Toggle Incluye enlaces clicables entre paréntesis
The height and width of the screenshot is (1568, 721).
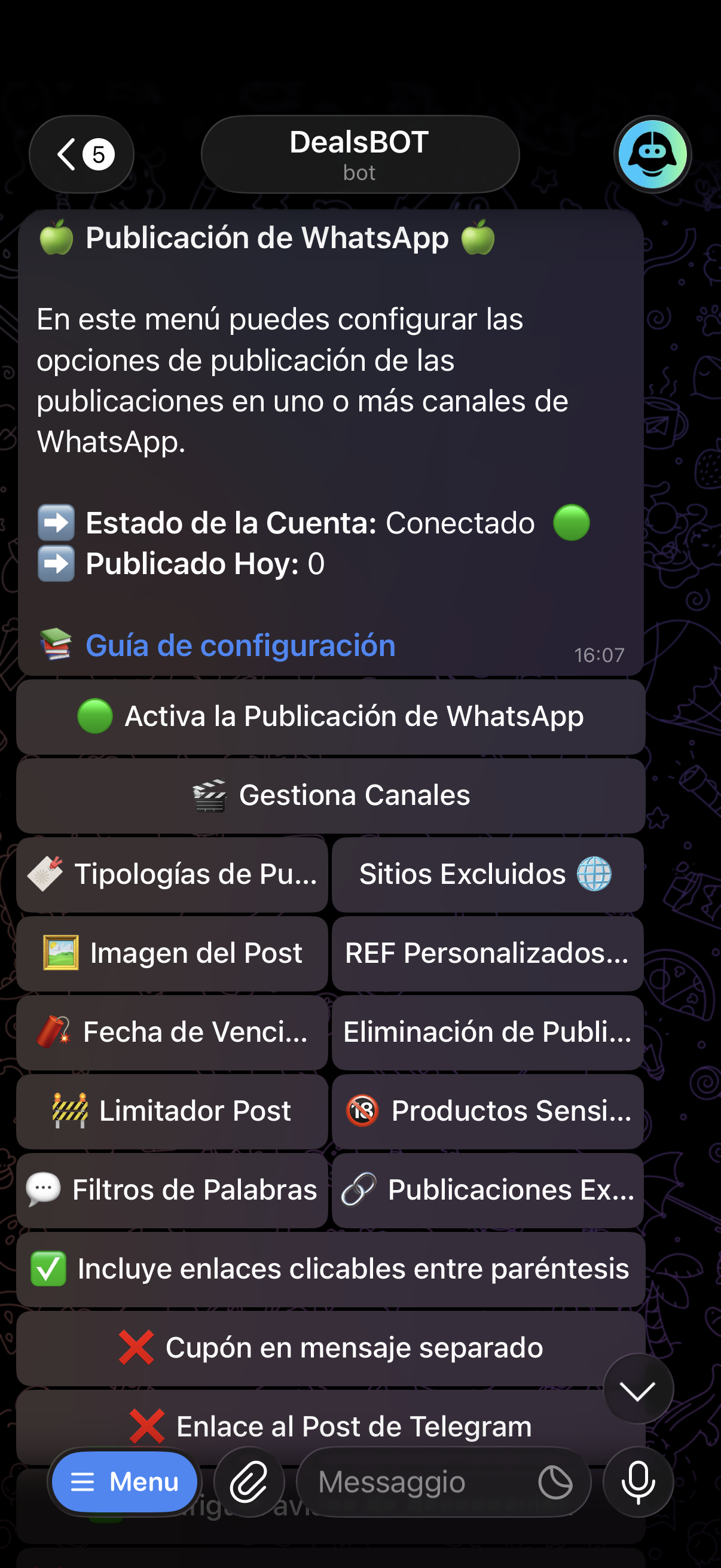pos(331,1269)
